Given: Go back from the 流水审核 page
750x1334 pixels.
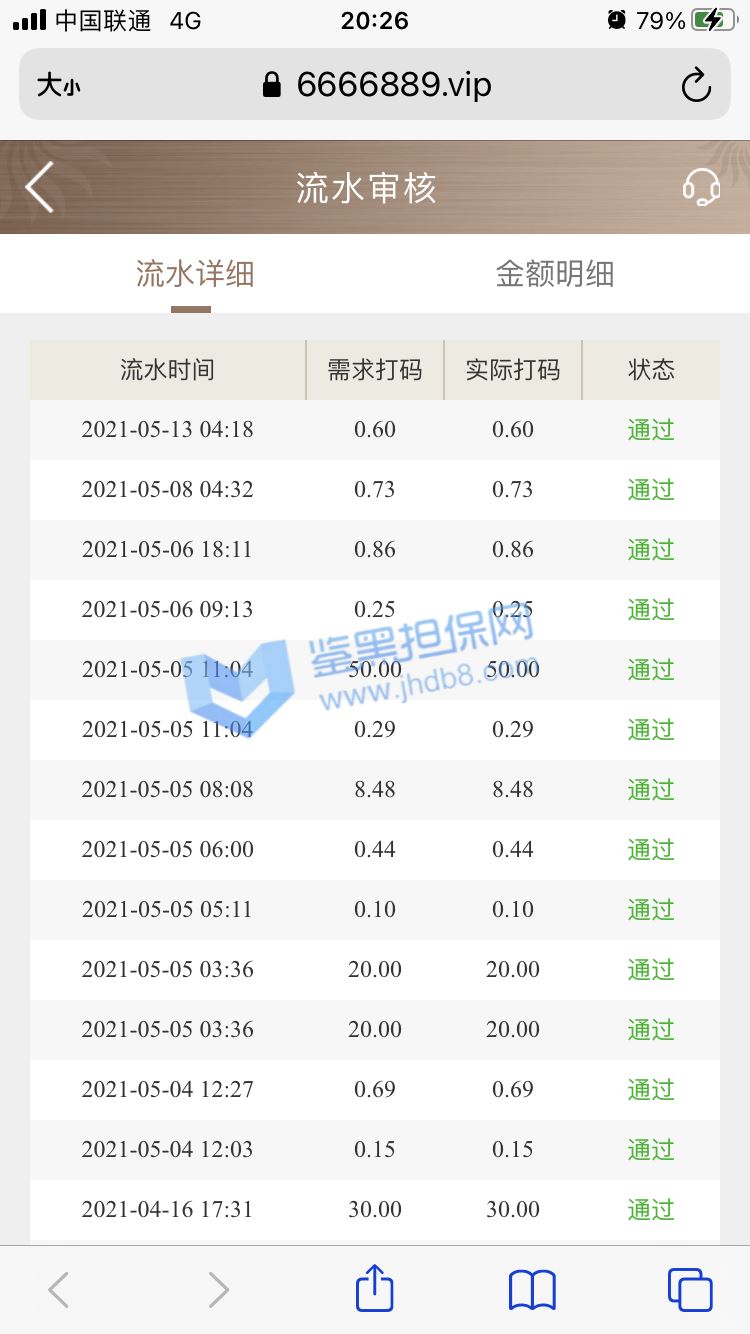Looking at the screenshot, I should point(40,187).
